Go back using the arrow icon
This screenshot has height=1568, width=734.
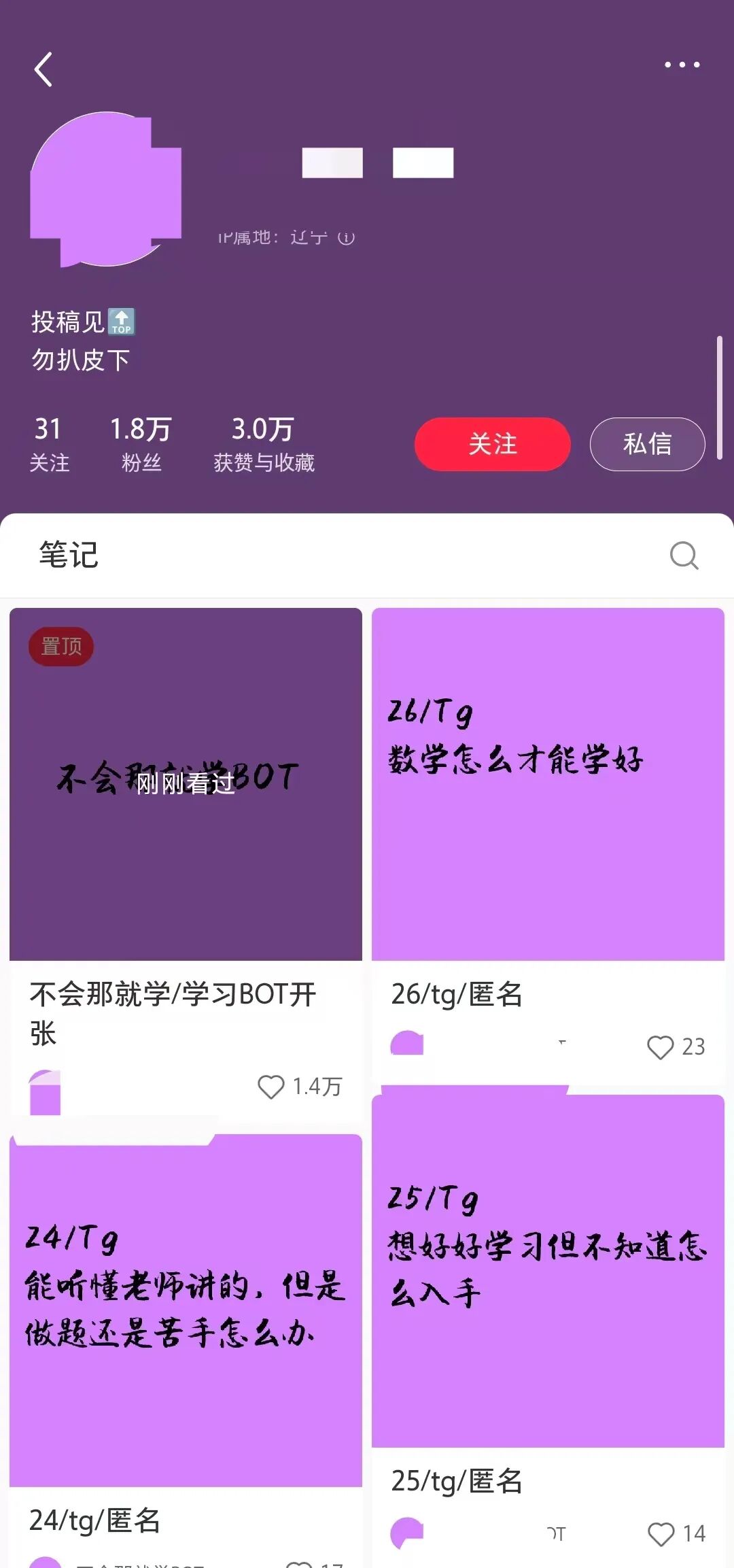click(x=43, y=69)
